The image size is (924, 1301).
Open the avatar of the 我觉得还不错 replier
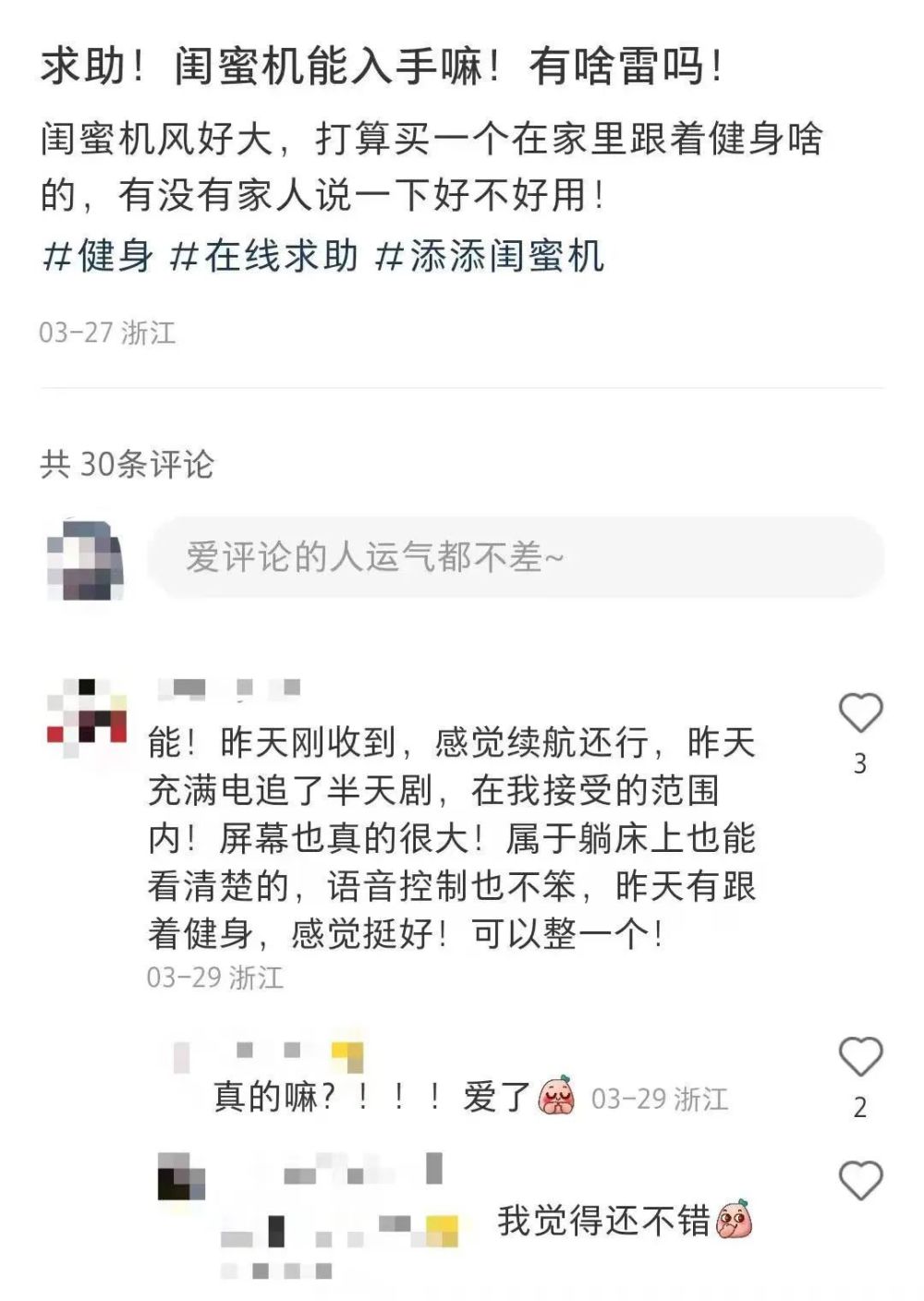pos(181,1176)
